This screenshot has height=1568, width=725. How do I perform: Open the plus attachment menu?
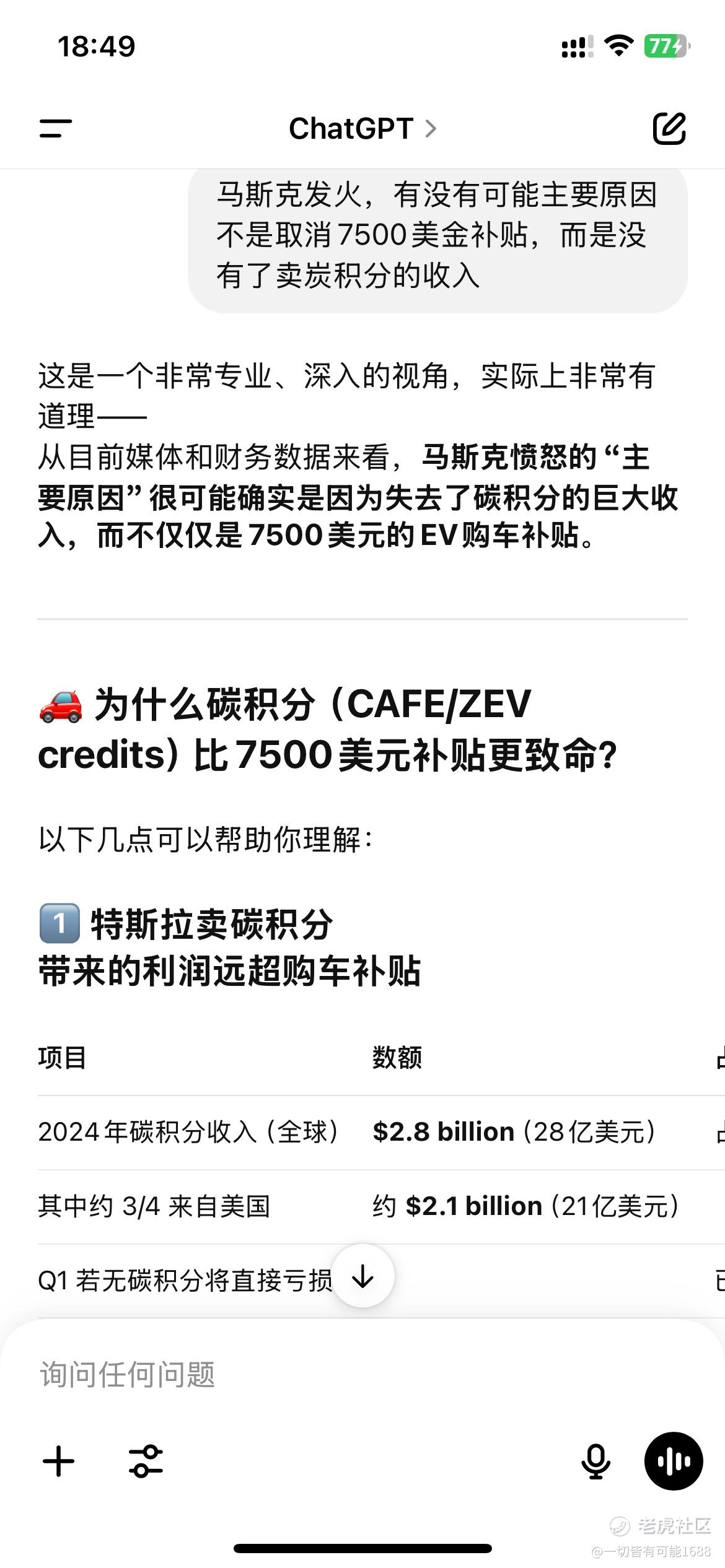click(x=58, y=1461)
